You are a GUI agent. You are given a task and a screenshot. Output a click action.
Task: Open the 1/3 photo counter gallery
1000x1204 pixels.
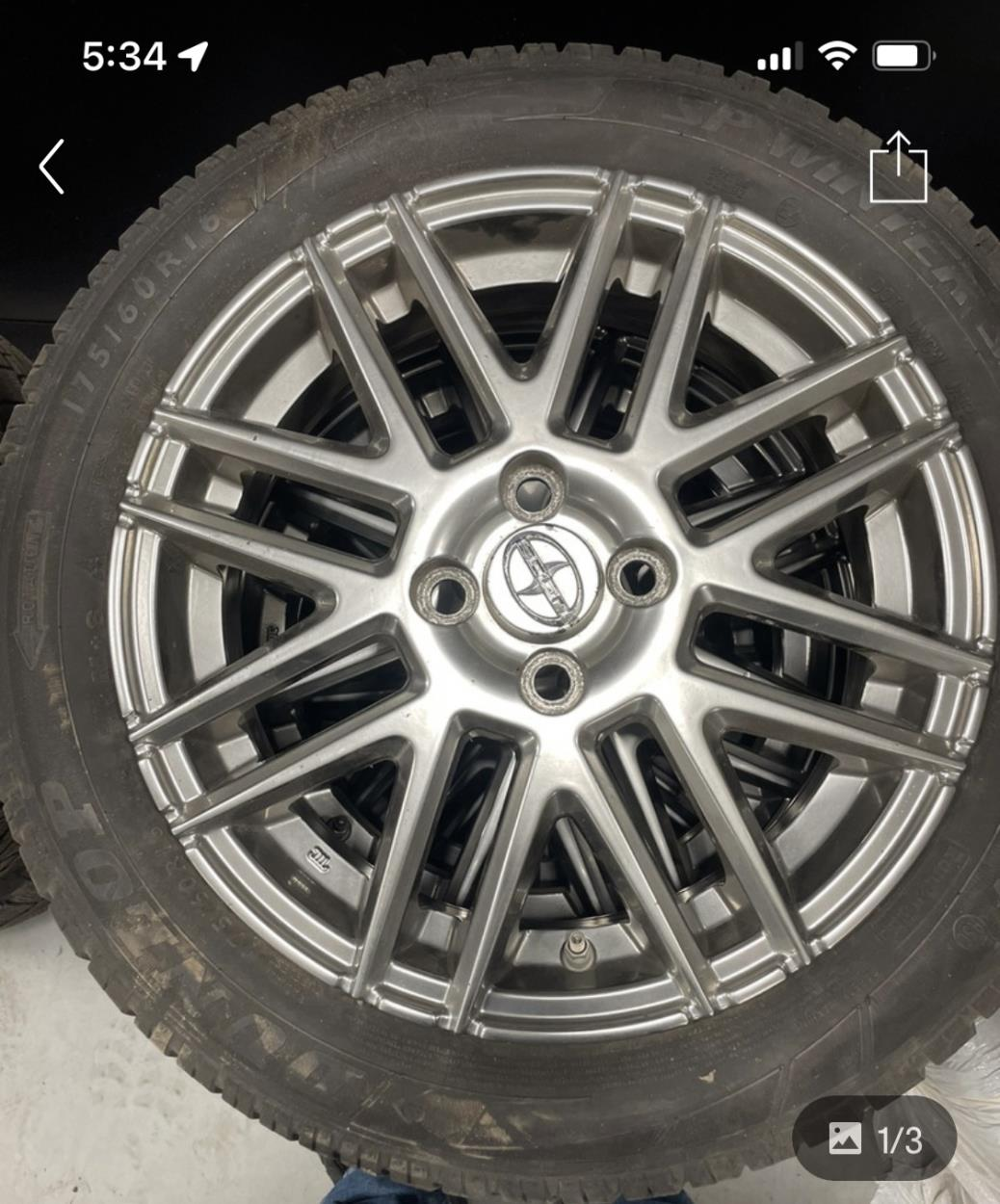click(874, 1139)
